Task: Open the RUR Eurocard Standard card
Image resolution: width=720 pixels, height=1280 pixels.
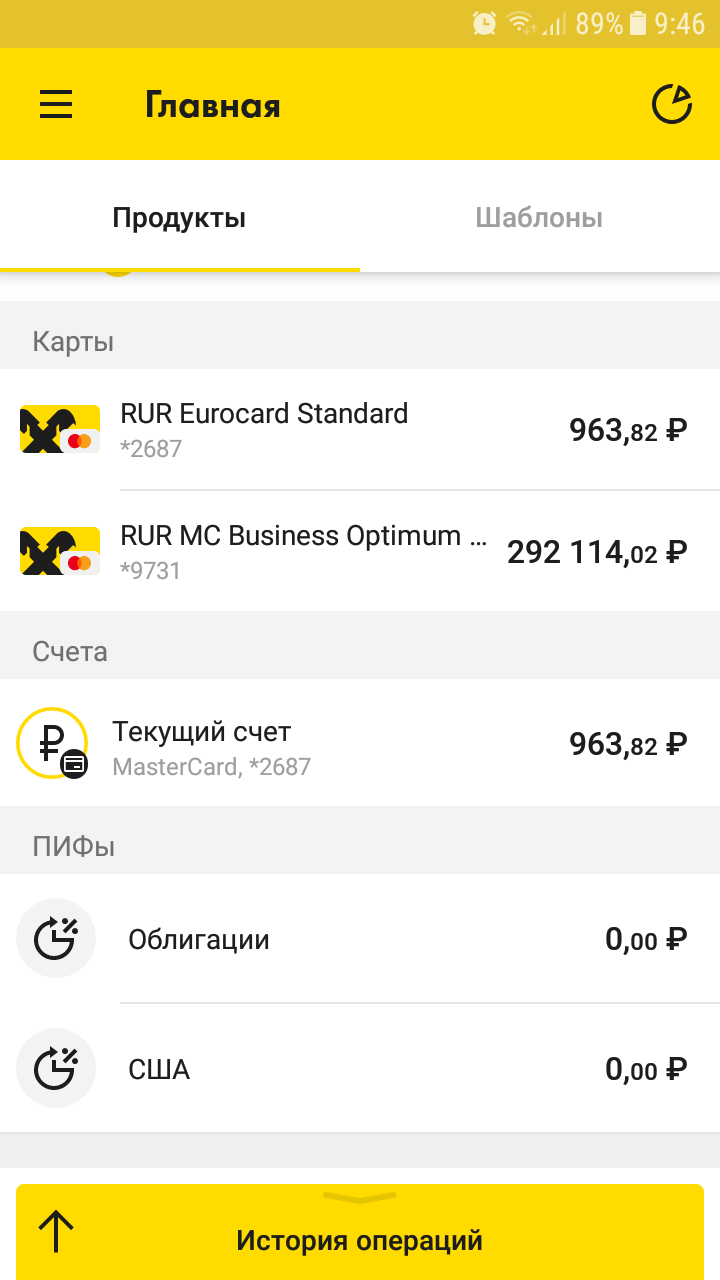Action: point(360,429)
